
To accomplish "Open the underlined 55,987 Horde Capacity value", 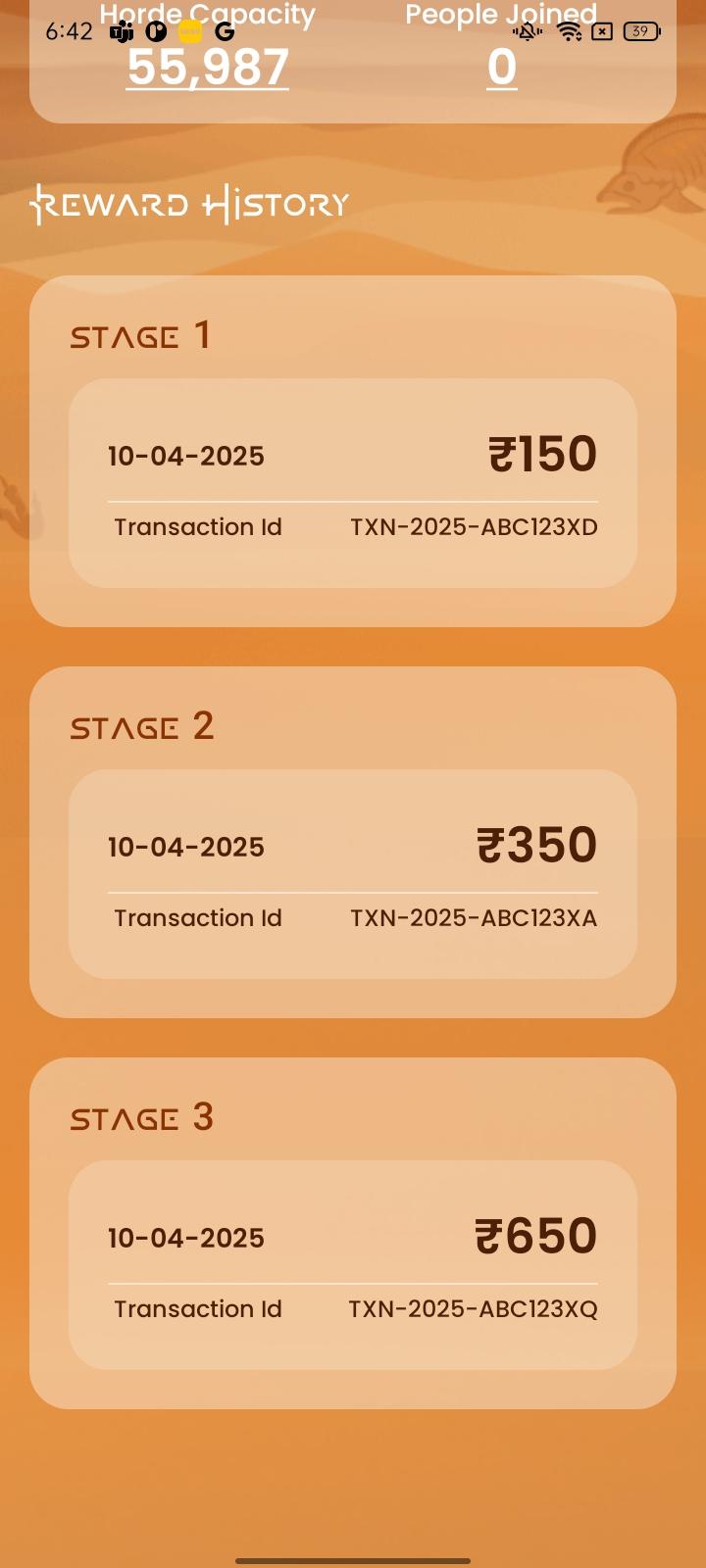I will pos(208,68).
